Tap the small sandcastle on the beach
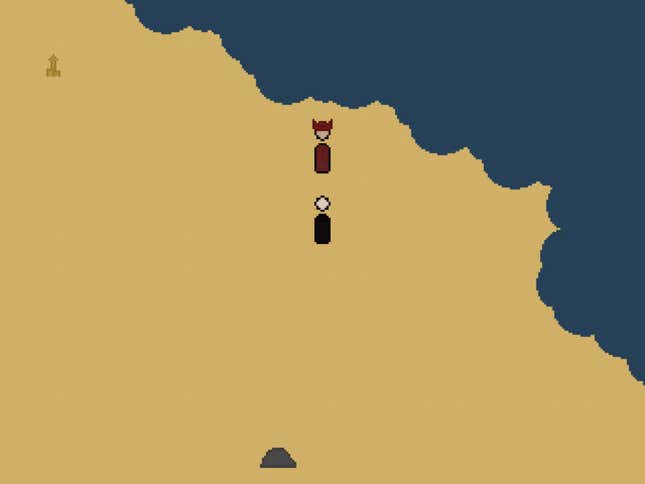This screenshot has width=645, height=484. [53, 67]
